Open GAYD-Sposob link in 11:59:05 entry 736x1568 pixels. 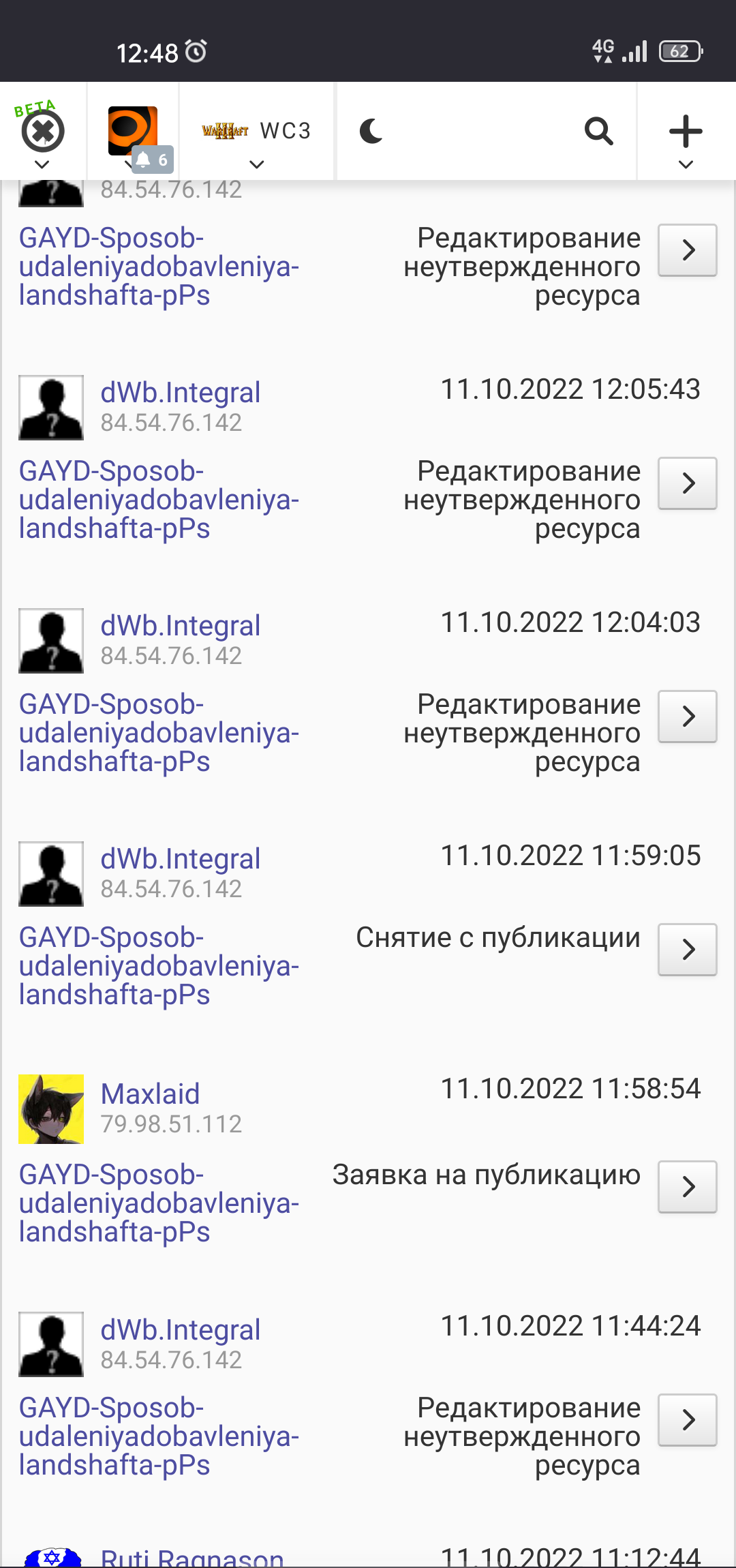(x=159, y=966)
